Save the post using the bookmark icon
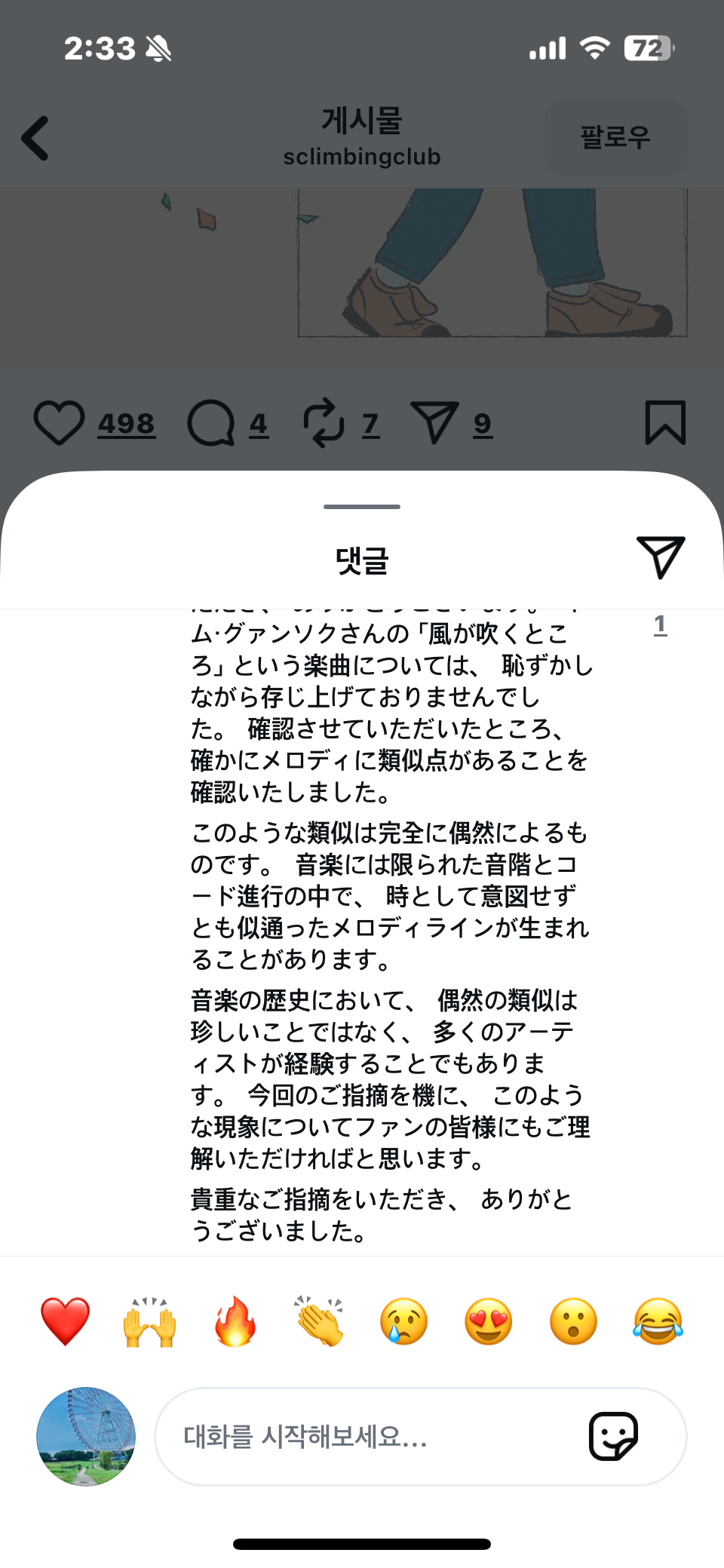The image size is (724, 1568). click(x=665, y=422)
